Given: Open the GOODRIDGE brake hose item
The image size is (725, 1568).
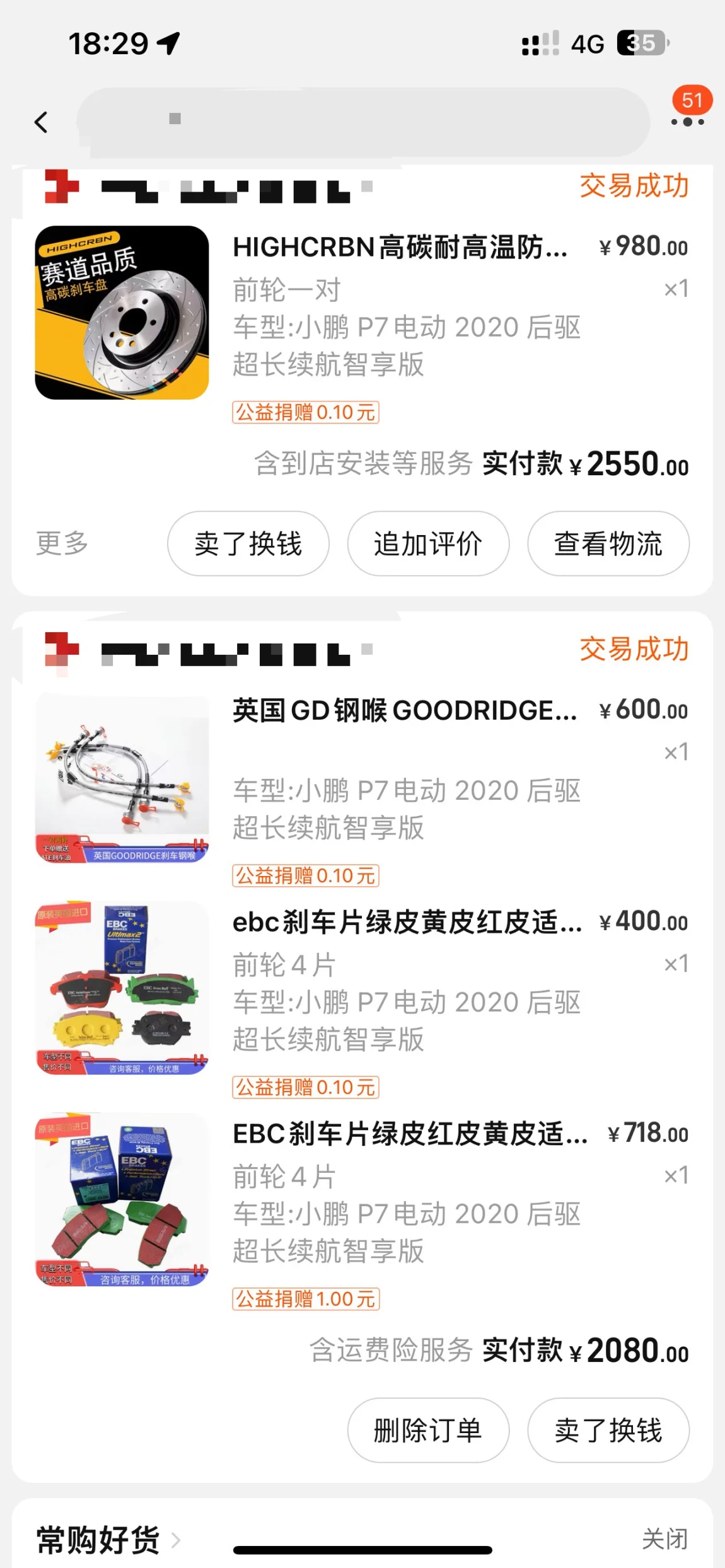Looking at the screenshot, I should (x=403, y=711).
